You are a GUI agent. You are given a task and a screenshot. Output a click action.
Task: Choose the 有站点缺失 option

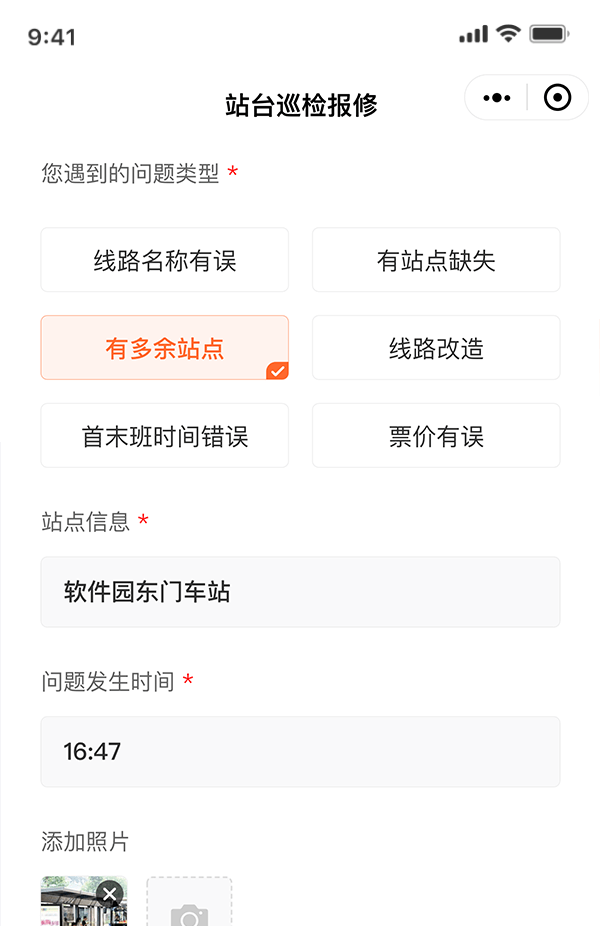[x=436, y=260]
